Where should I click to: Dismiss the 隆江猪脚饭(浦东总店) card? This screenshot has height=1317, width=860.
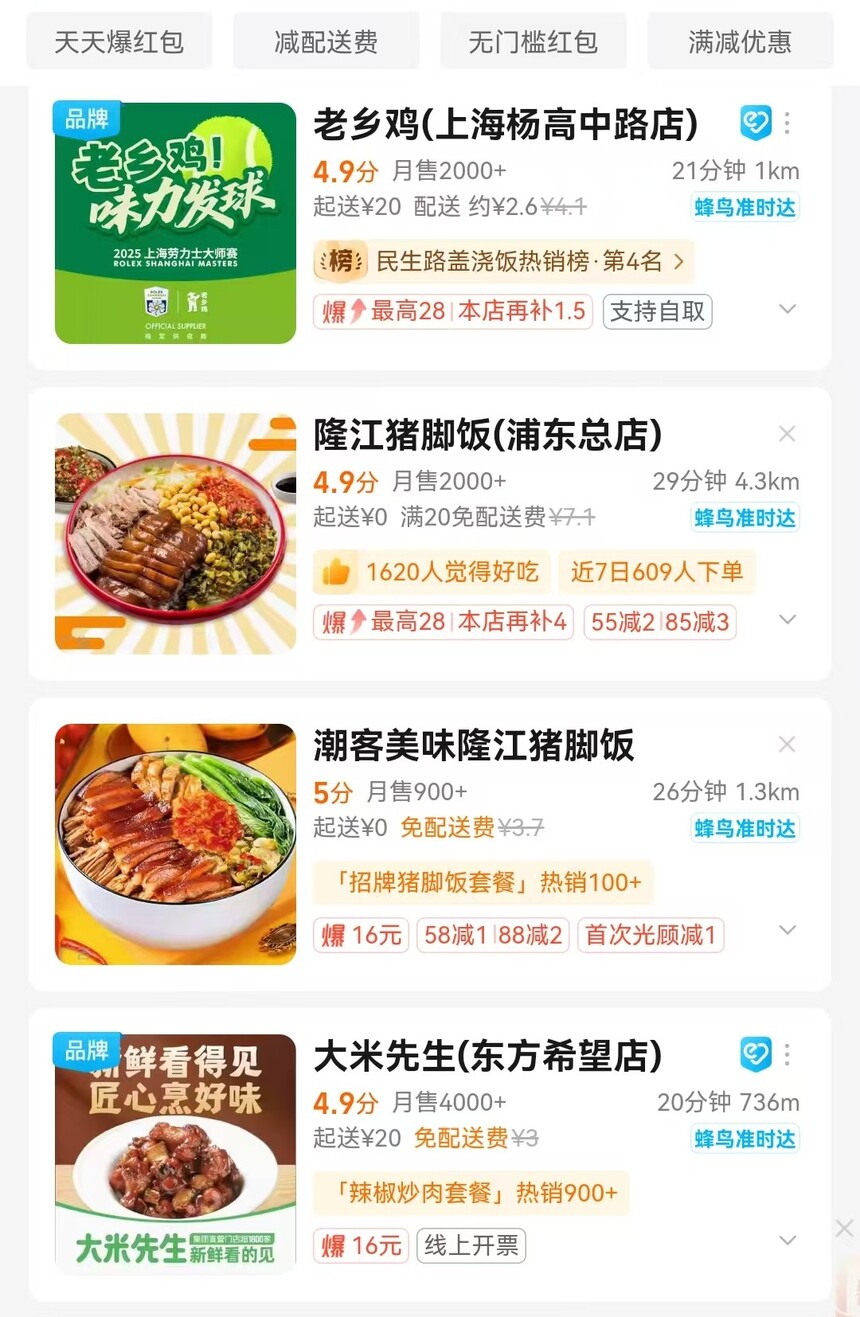(x=787, y=434)
